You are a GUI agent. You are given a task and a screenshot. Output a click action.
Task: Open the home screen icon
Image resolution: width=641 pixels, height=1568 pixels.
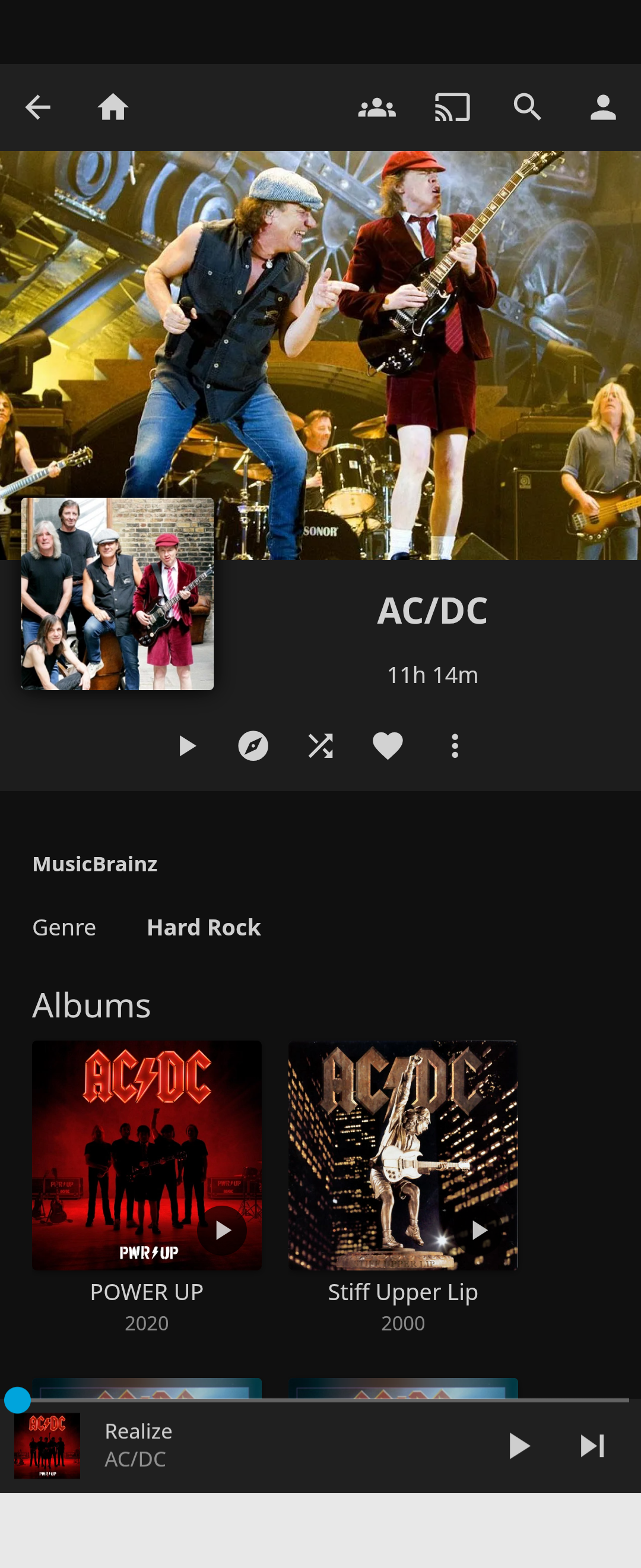click(x=113, y=108)
